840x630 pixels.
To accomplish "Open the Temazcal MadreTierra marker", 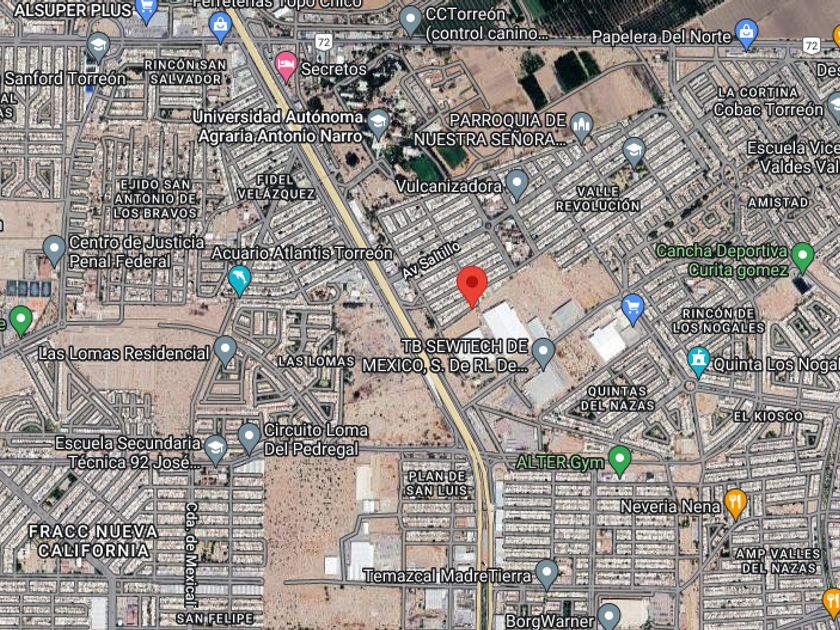I will coord(547,575).
